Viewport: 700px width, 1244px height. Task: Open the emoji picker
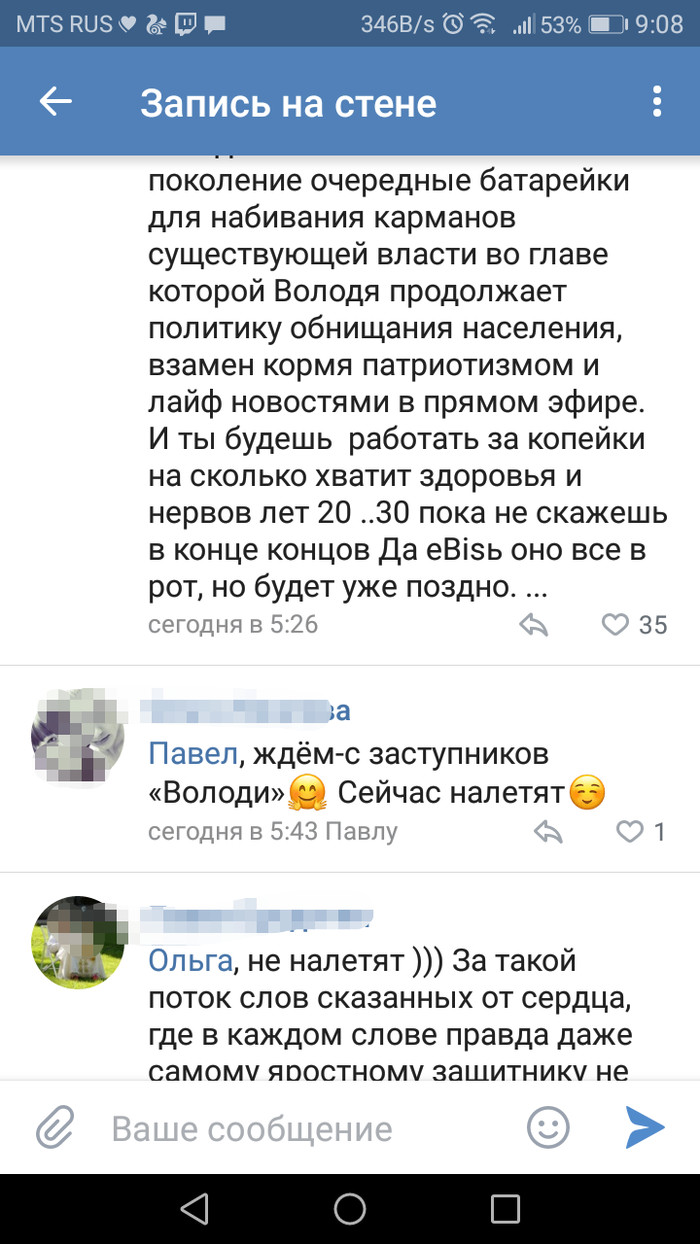548,1129
